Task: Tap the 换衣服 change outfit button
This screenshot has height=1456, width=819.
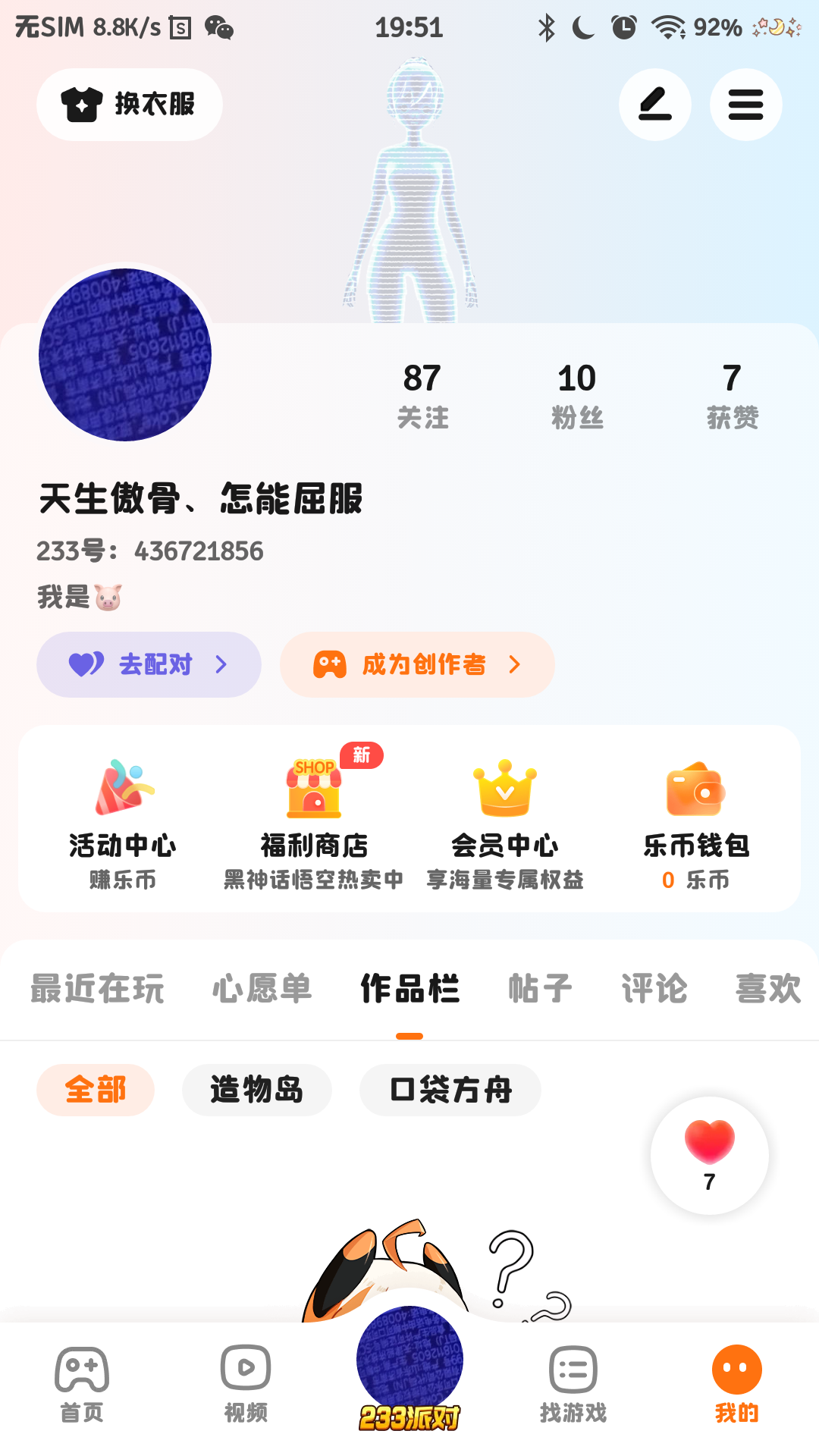Action: pos(130,105)
